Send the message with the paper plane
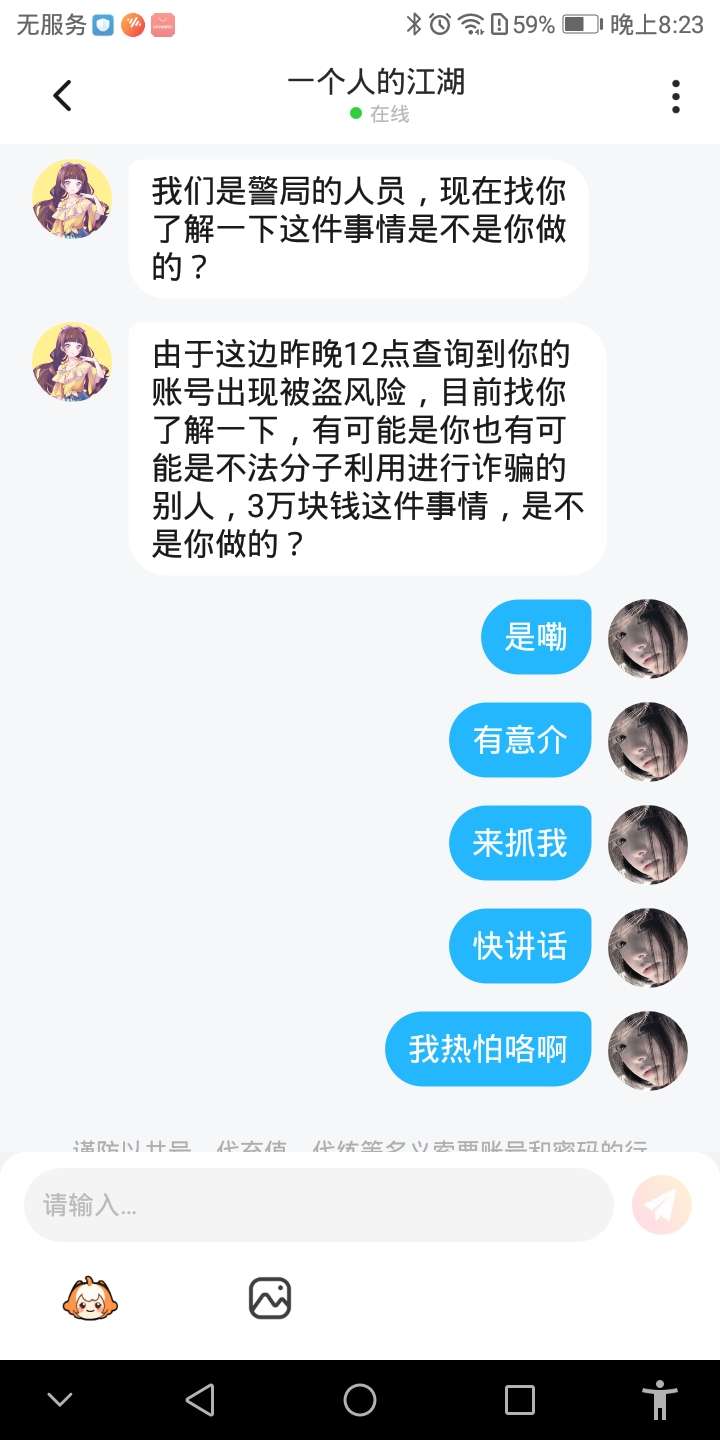The height and width of the screenshot is (1440, 720). coord(661,1205)
